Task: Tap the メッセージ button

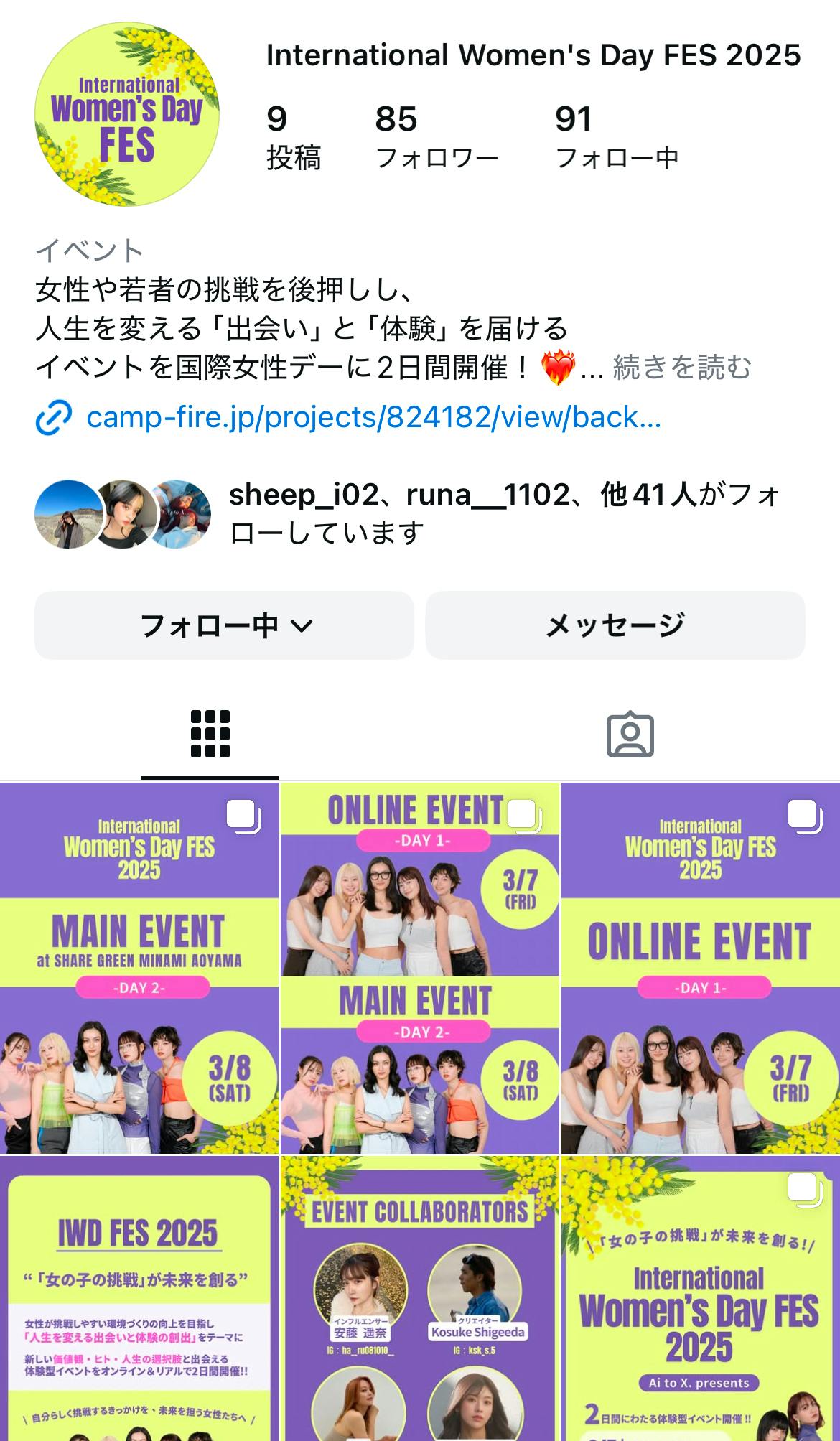Action: [x=615, y=625]
